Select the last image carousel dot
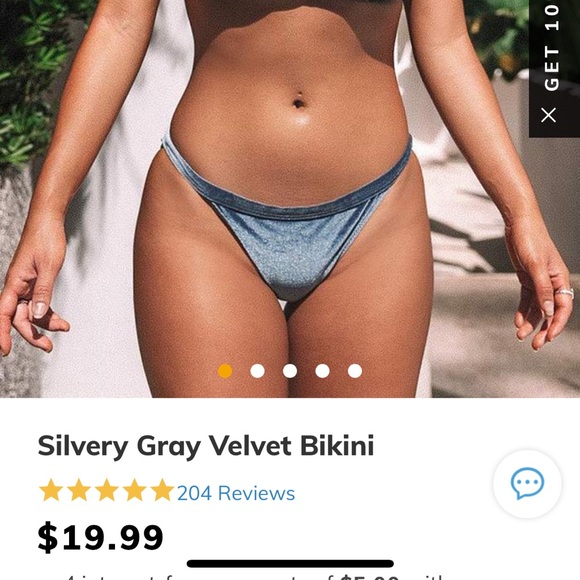The image size is (580, 580). [x=355, y=371]
